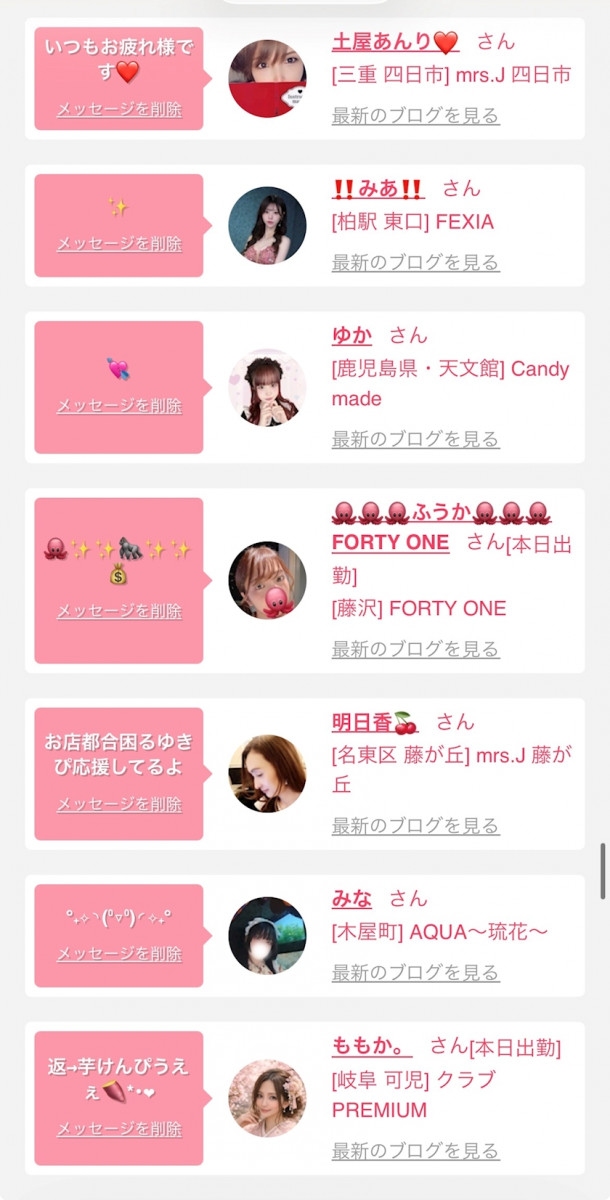Delete the message sent to みあ
Viewport: 610px width, 1200px height.
click(119, 243)
